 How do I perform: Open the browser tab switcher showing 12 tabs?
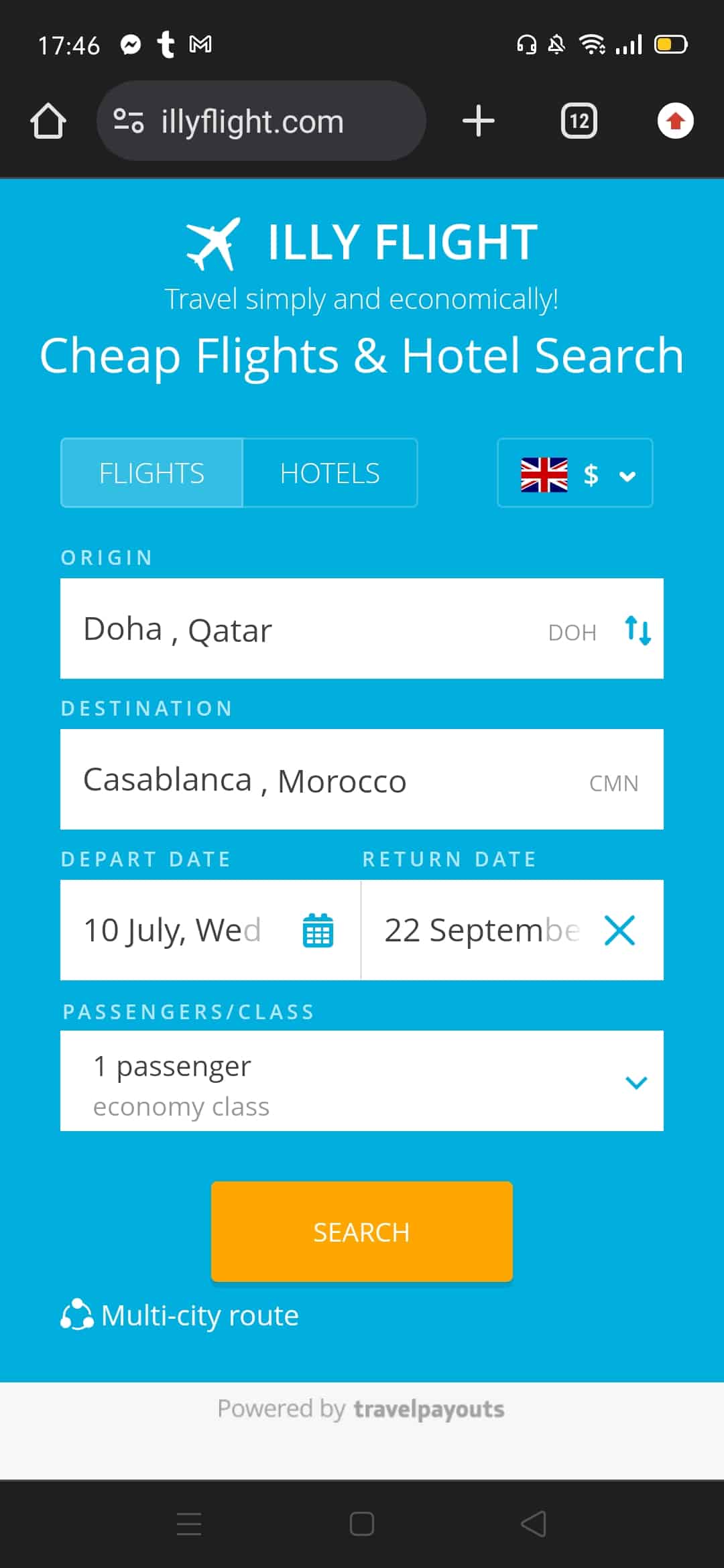tap(578, 121)
